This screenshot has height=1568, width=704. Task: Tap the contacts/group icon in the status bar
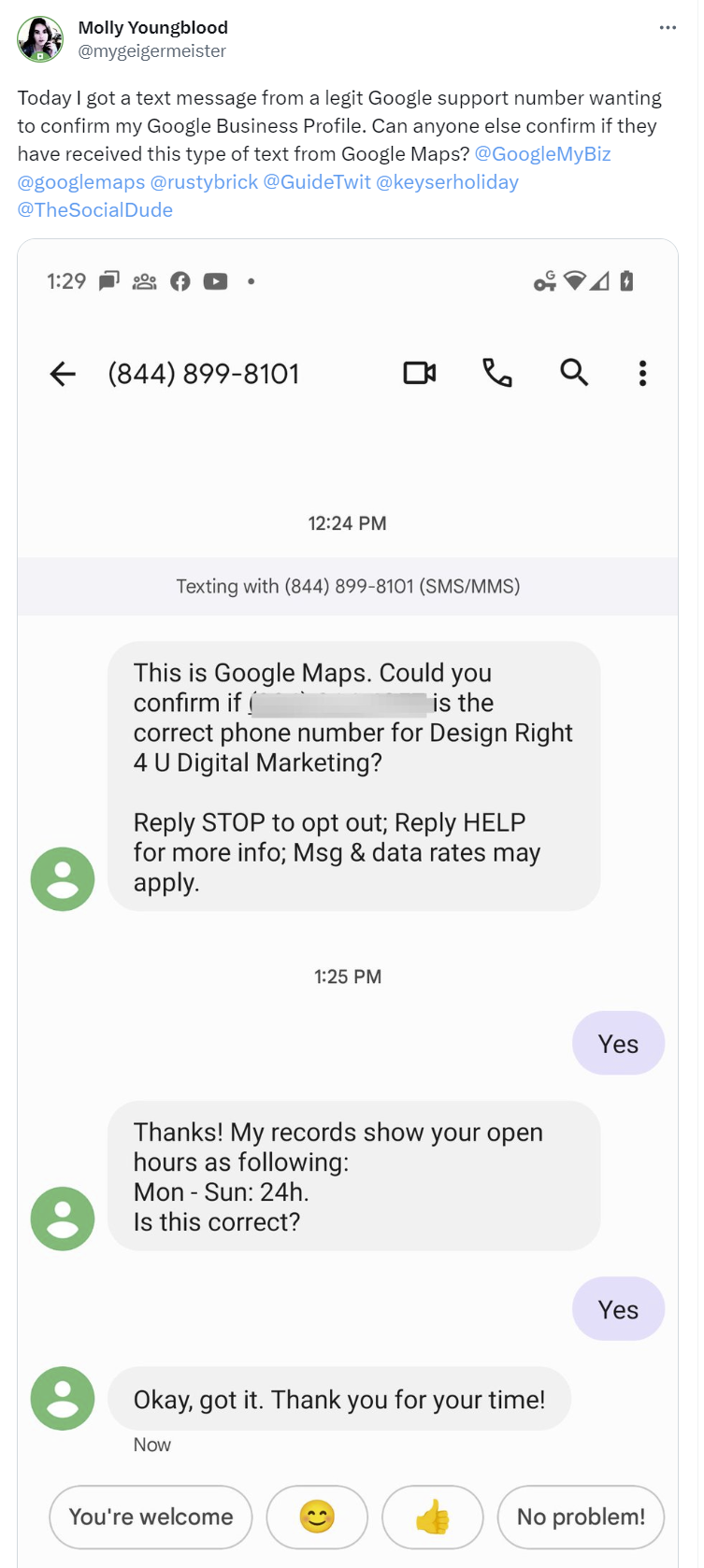click(x=144, y=281)
